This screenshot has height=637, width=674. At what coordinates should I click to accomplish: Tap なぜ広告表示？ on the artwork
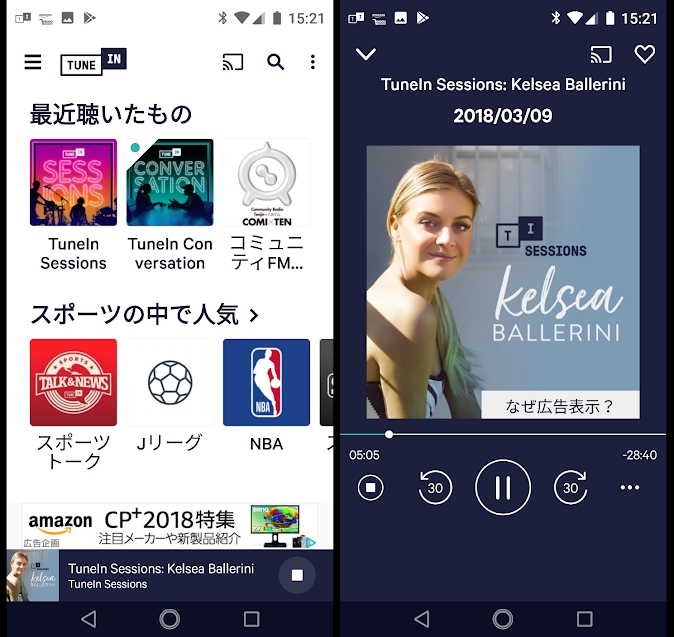(560, 405)
